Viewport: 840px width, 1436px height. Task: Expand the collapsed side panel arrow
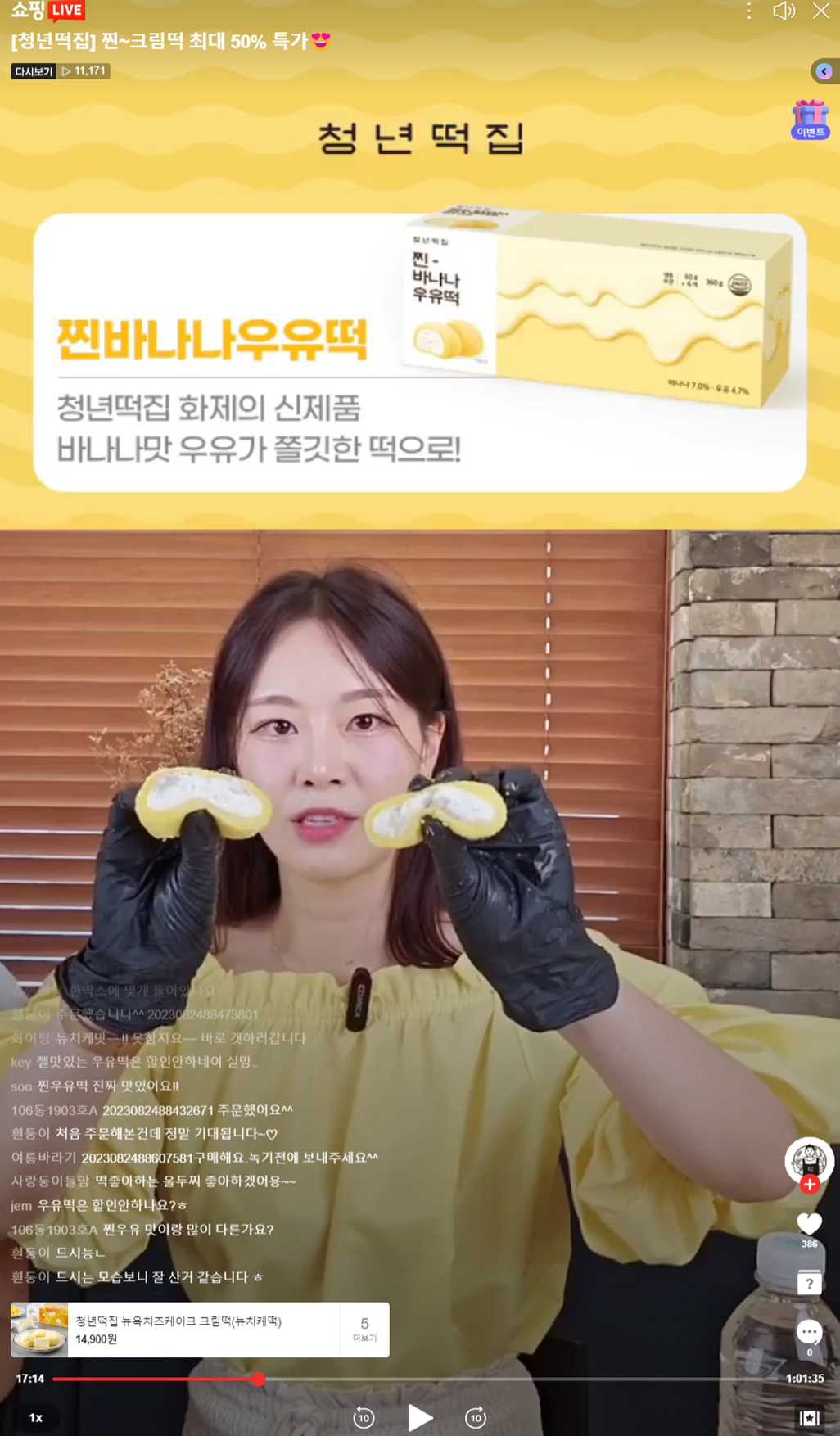coord(824,71)
